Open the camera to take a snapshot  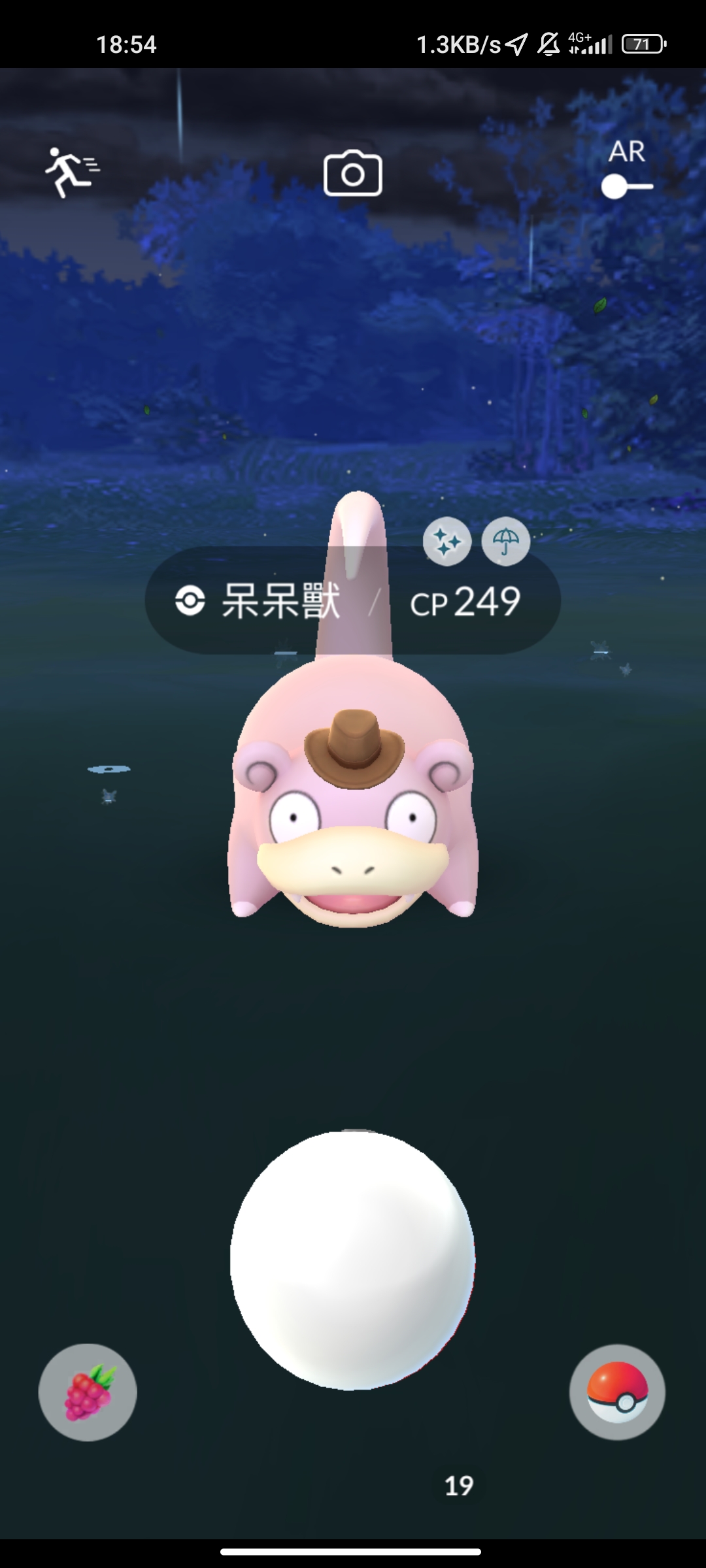(353, 173)
